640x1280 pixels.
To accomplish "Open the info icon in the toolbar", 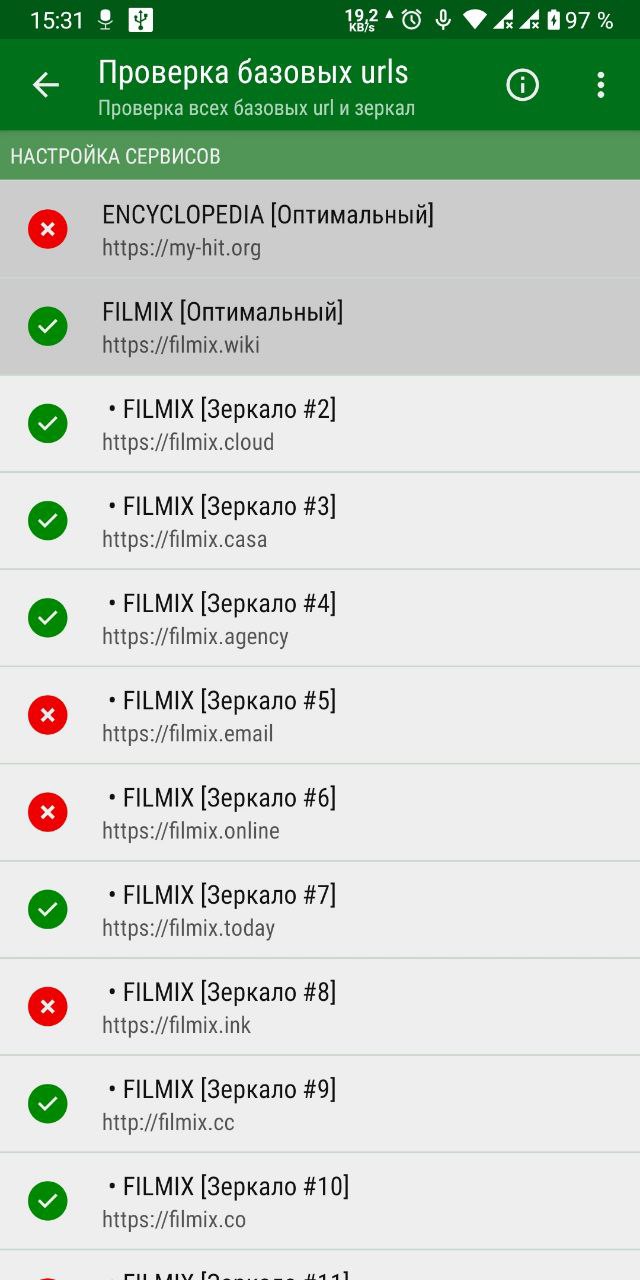I will (x=522, y=85).
